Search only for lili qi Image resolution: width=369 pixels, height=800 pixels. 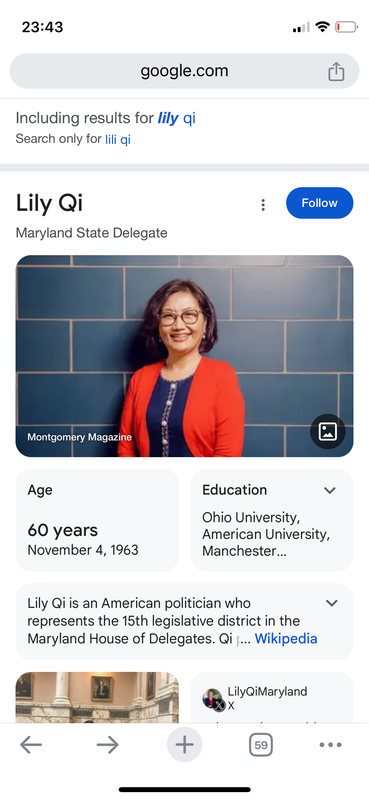118,139
